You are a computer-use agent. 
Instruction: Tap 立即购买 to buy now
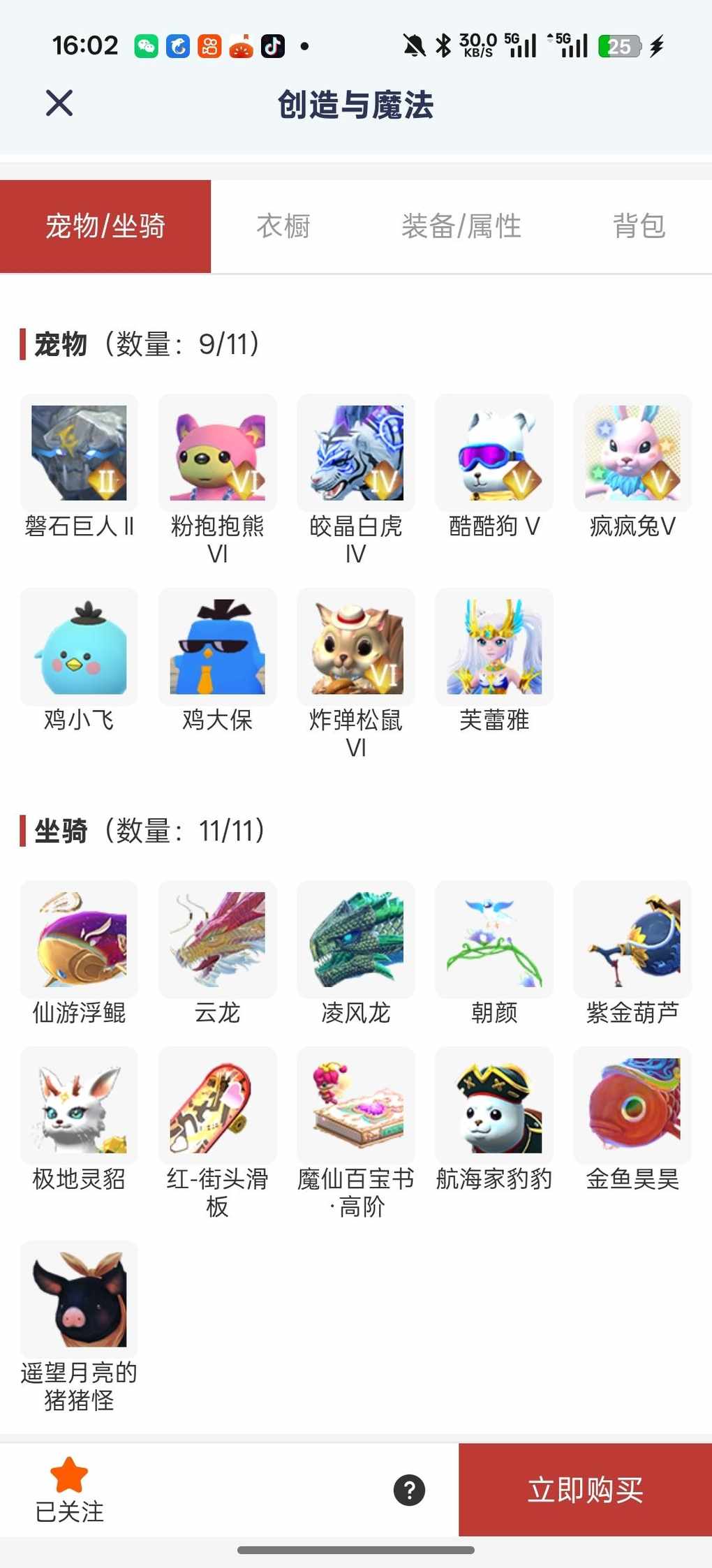[585, 1490]
